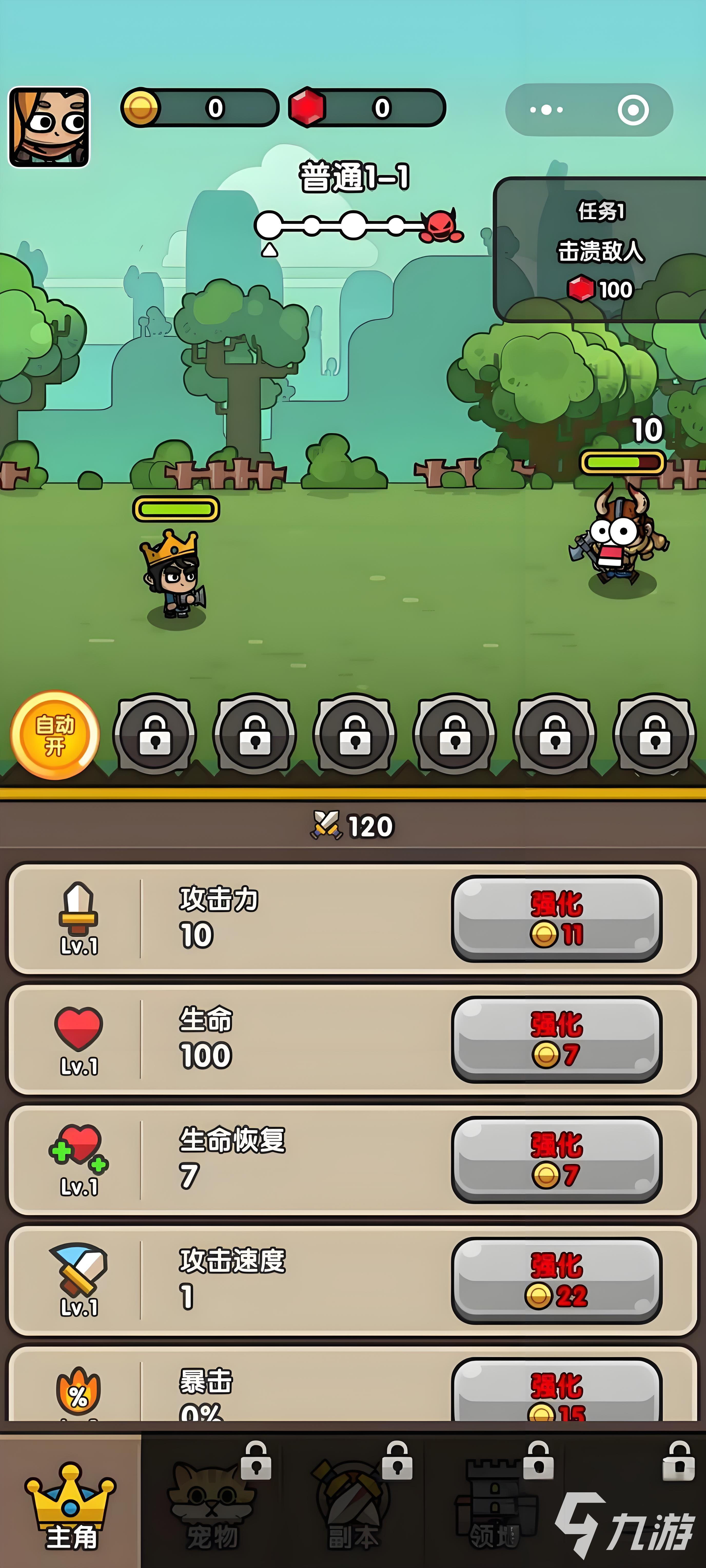Toggle the 自动 auto battle button
The height and width of the screenshot is (1568, 706).
55,735
